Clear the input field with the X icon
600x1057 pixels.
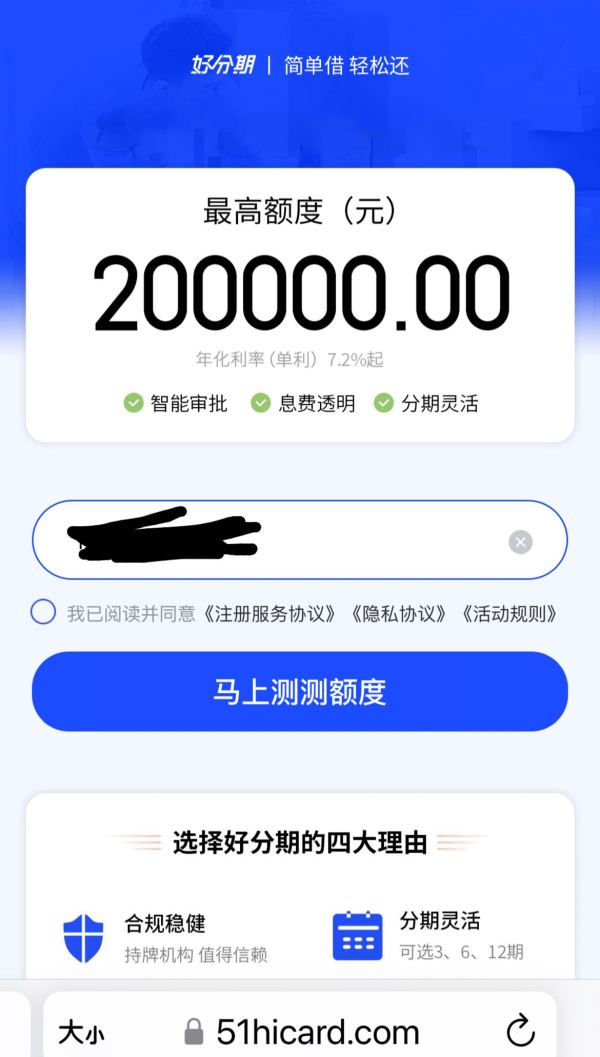pos(520,542)
